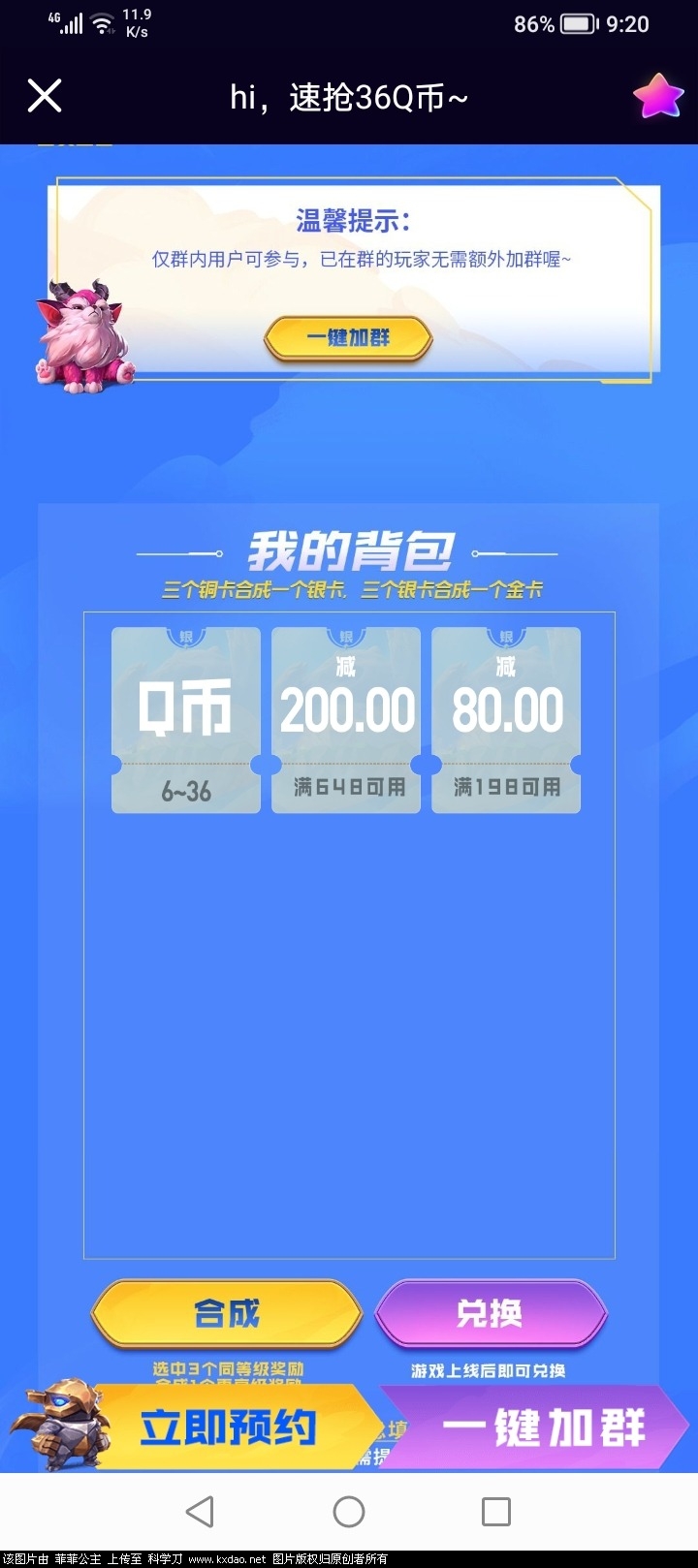Join group via bottom 一键加群 button
Image resolution: width=698 pixels, height=1568 pixels.
coord(543,1427)
